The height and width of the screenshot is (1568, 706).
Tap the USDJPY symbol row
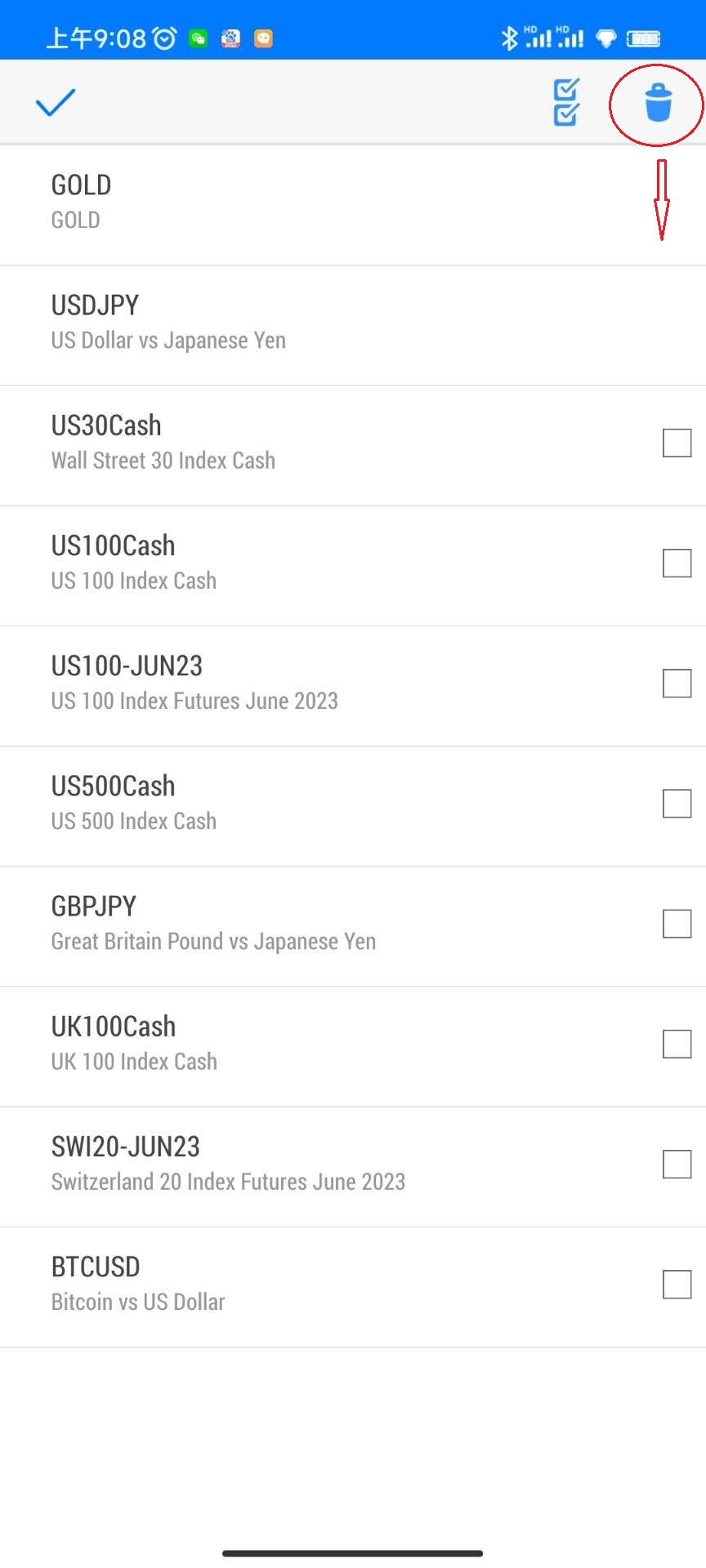tap(327, 323)
